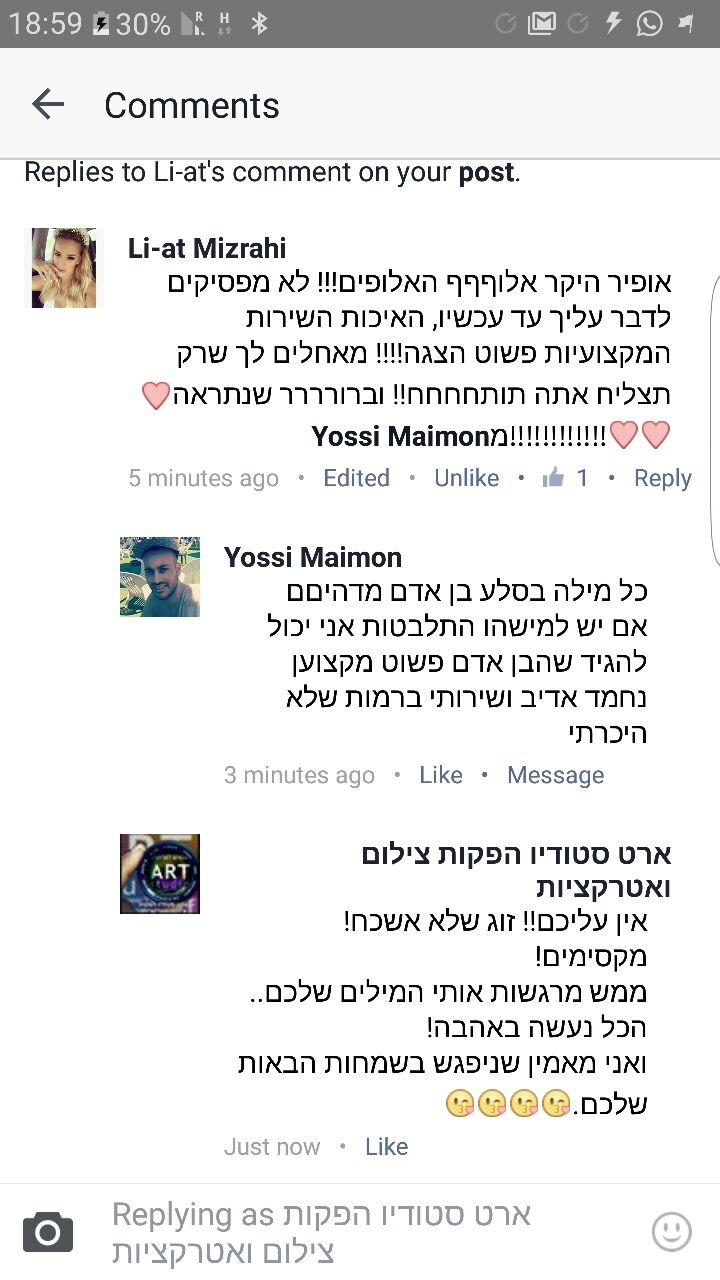Reply to Li-at Mizrahi's comment
The height and width of the screenshot is (1280, 720).
[662, 478]
